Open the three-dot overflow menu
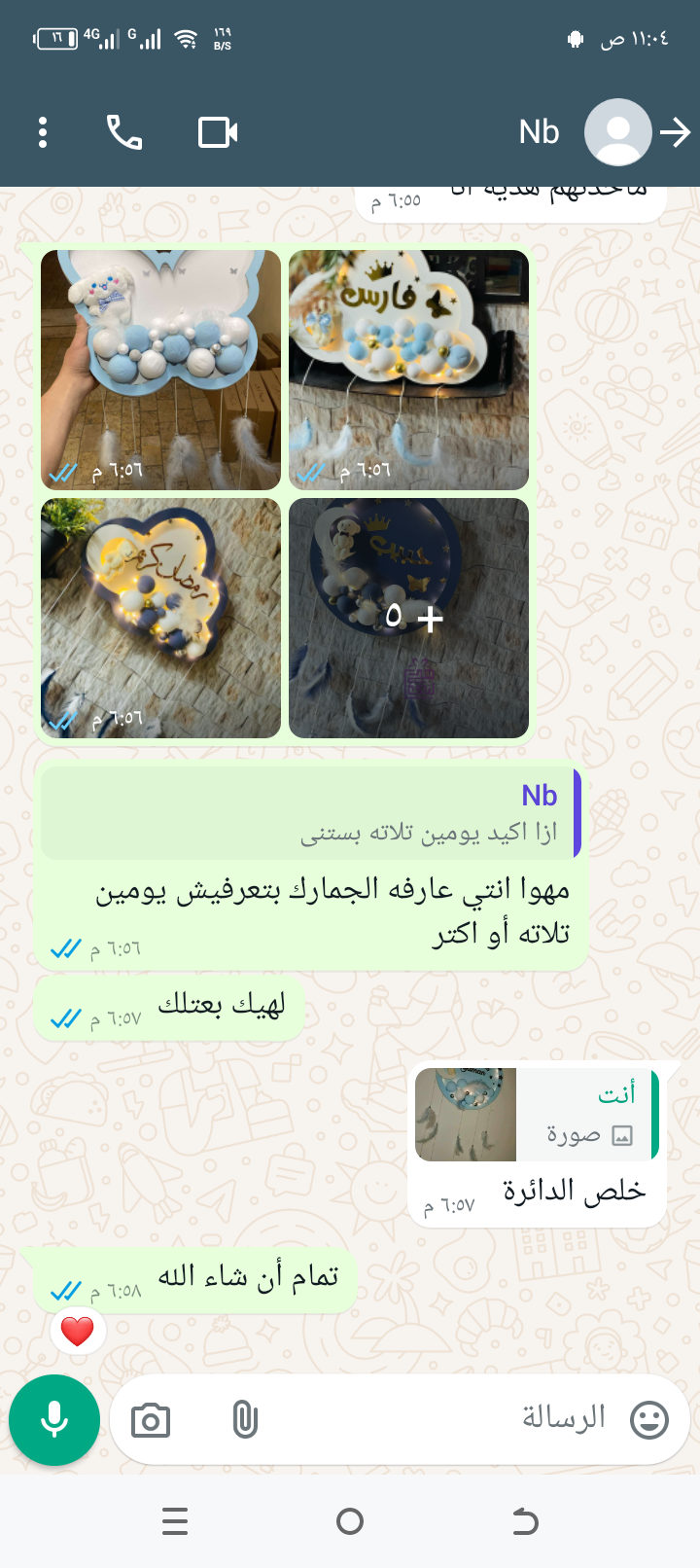This screenshot has height=1568, width=700. (x=43, y=132)
